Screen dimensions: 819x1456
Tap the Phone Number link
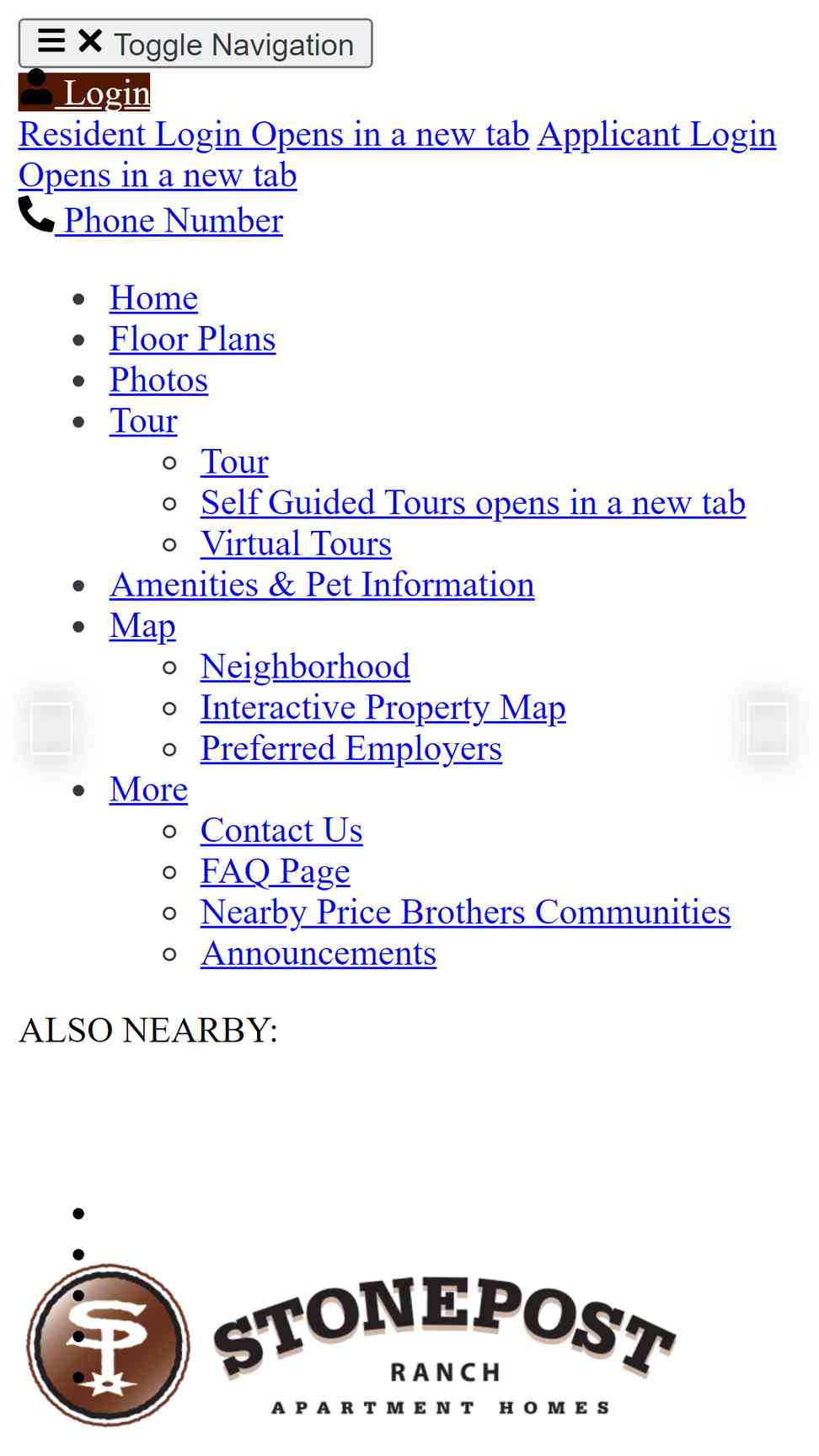151,218
